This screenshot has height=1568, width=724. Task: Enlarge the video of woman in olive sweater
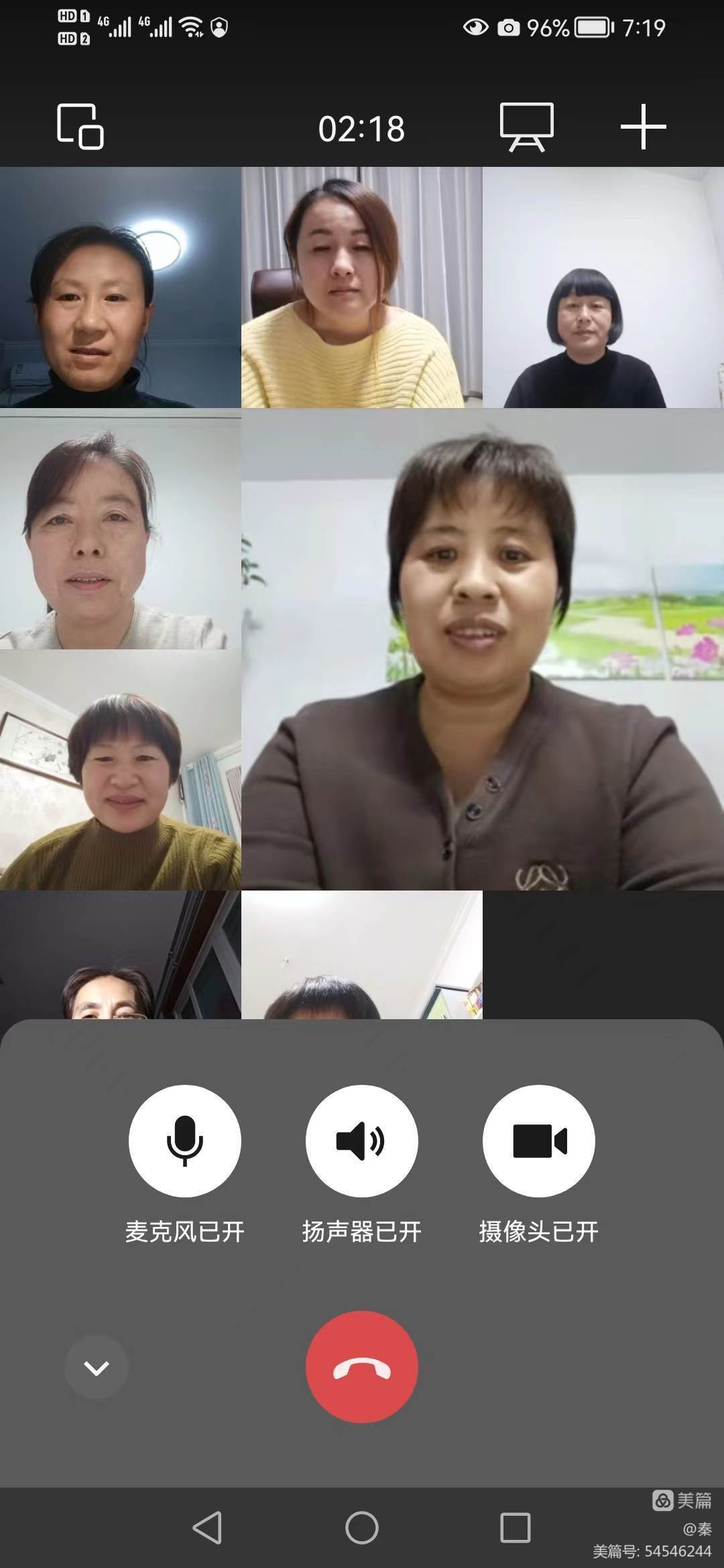(x=120, y=771)
